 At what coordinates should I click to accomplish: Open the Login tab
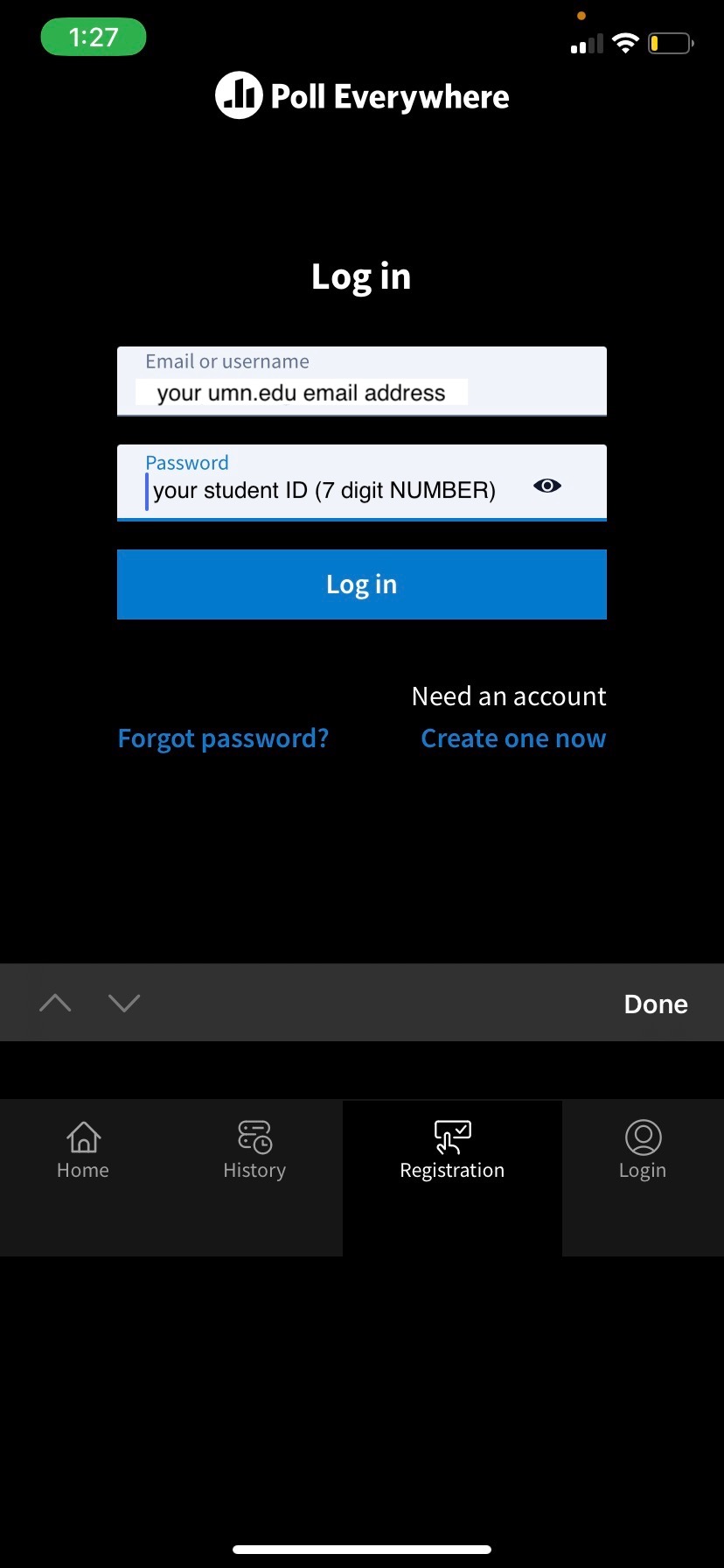643,1150
